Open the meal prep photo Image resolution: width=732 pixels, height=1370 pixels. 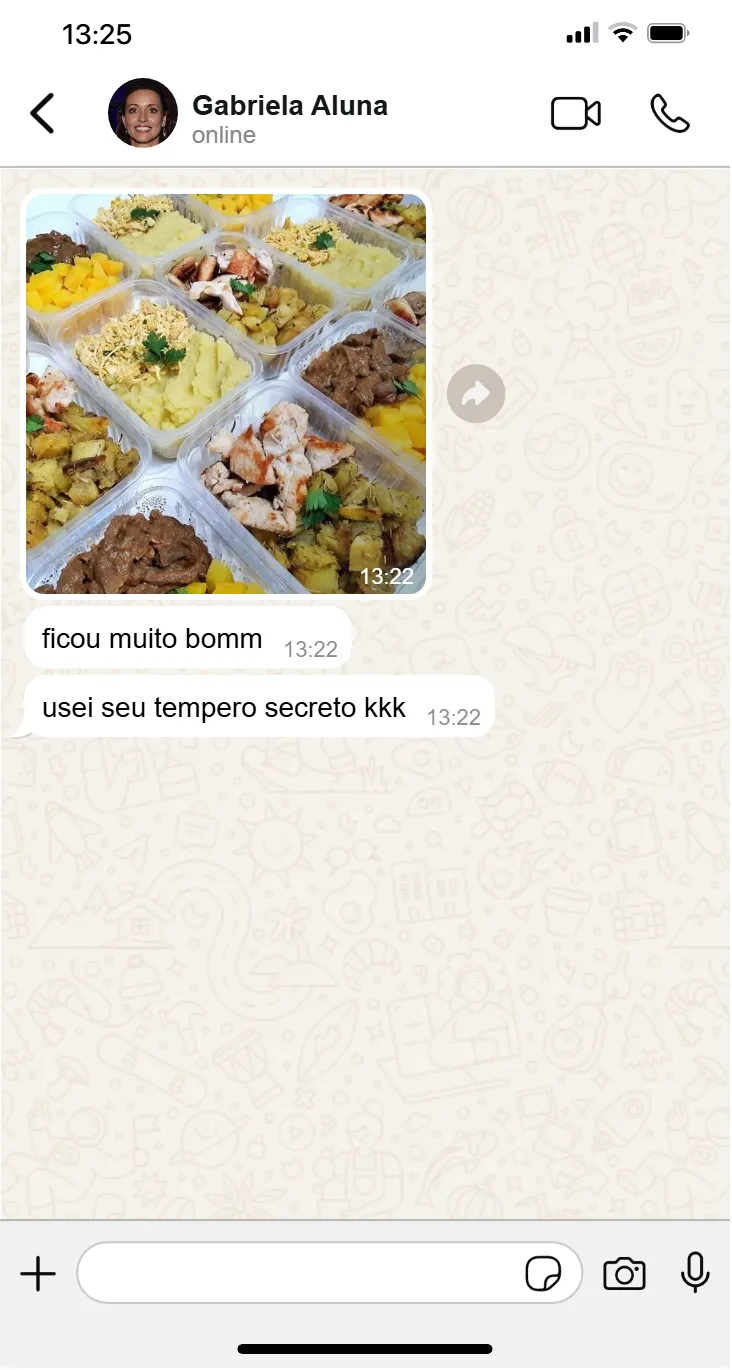click(x=226, y=393)
